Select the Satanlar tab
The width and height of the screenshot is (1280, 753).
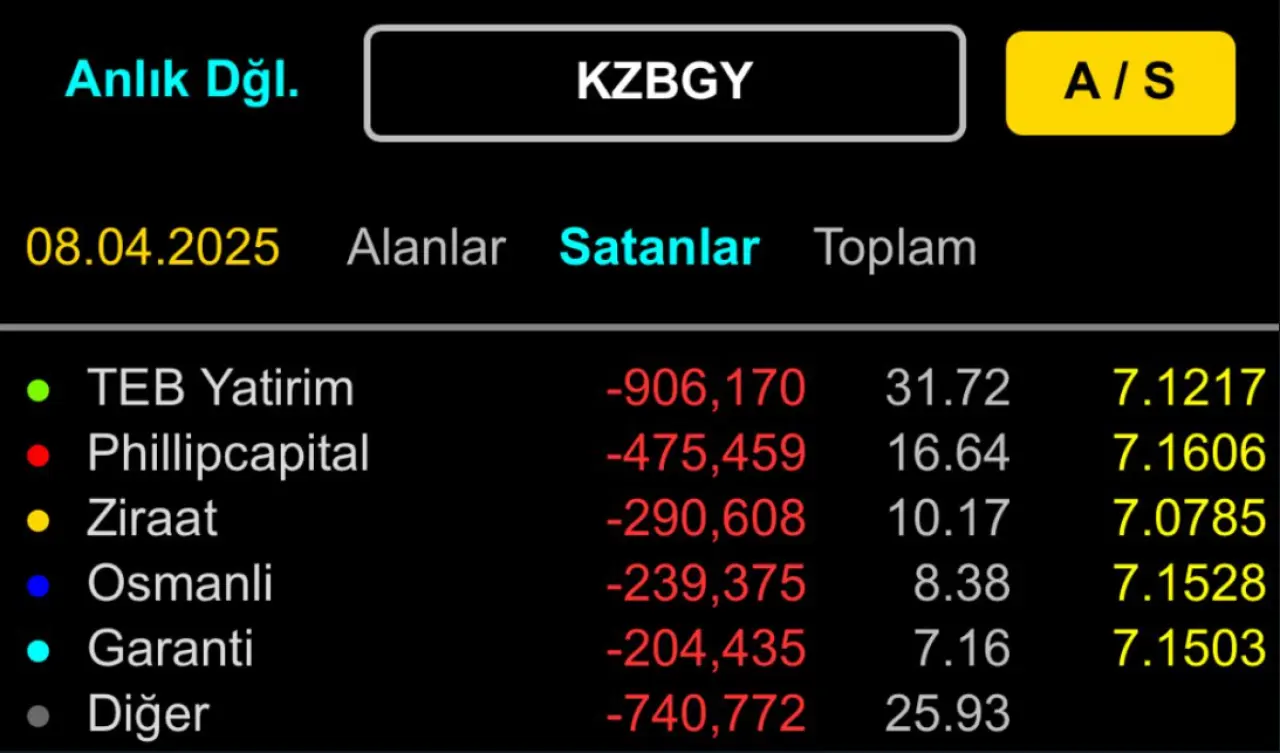659,247
